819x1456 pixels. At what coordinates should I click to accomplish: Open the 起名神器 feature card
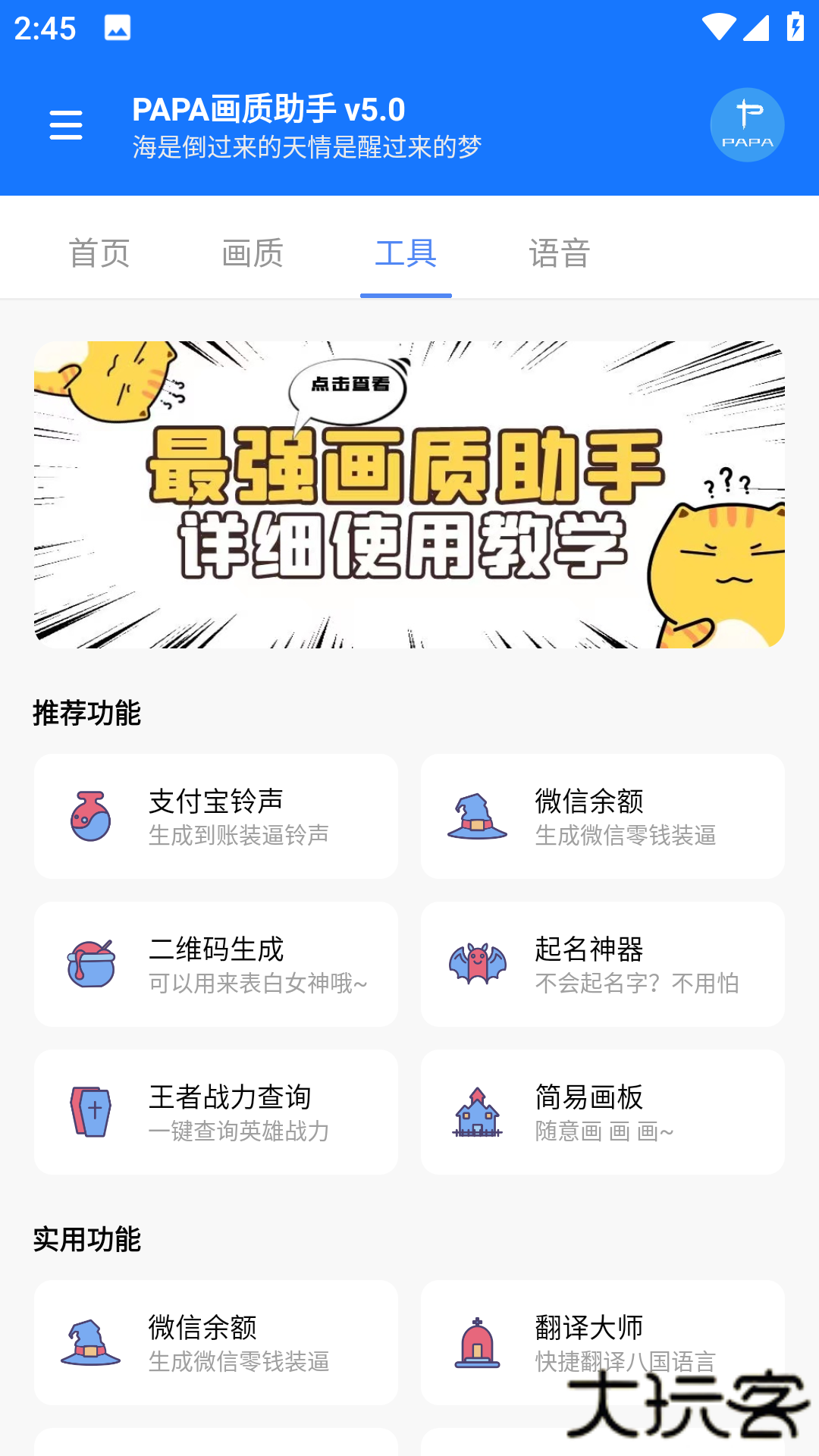click(x=603, y=964)
